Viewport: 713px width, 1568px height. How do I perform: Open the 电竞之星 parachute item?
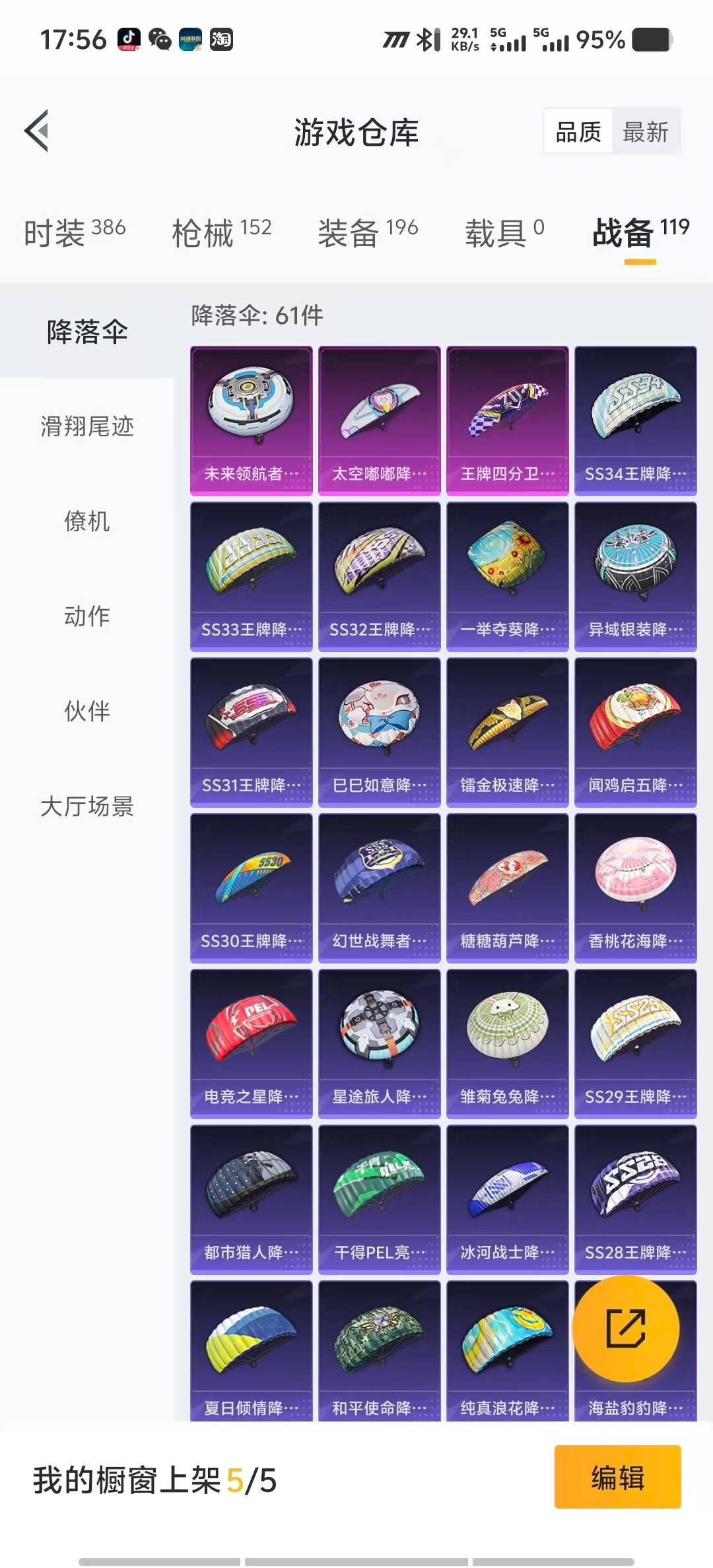point(251,1043)
